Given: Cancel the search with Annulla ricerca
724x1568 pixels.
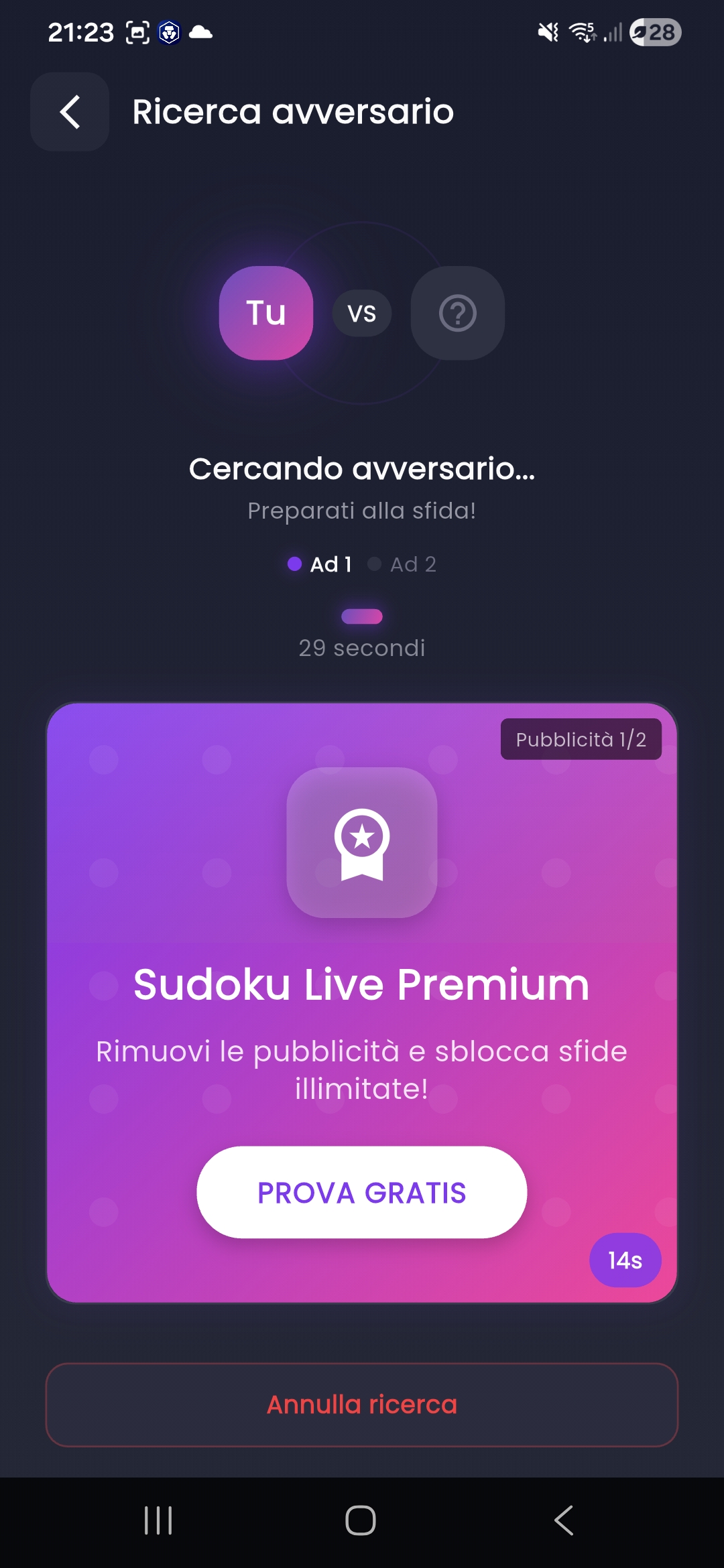Looking at the screenshot, I should tap(361, 1404).
